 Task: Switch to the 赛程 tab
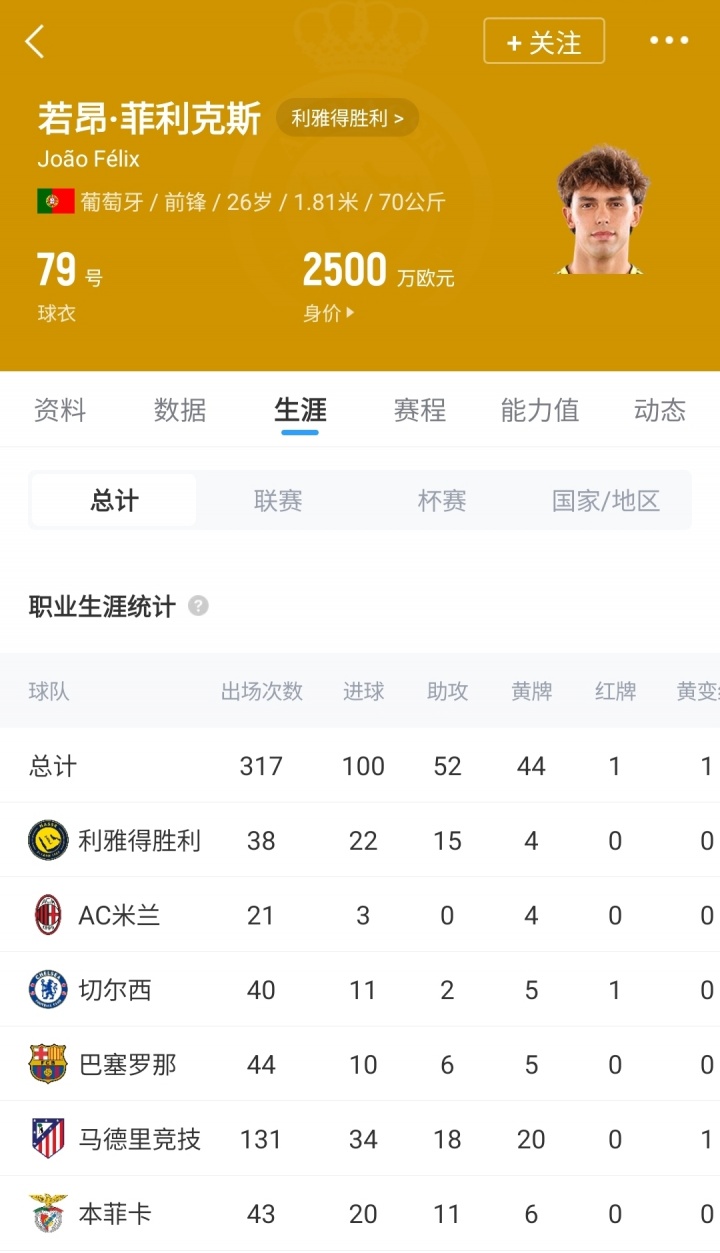(x=419, y=409)
